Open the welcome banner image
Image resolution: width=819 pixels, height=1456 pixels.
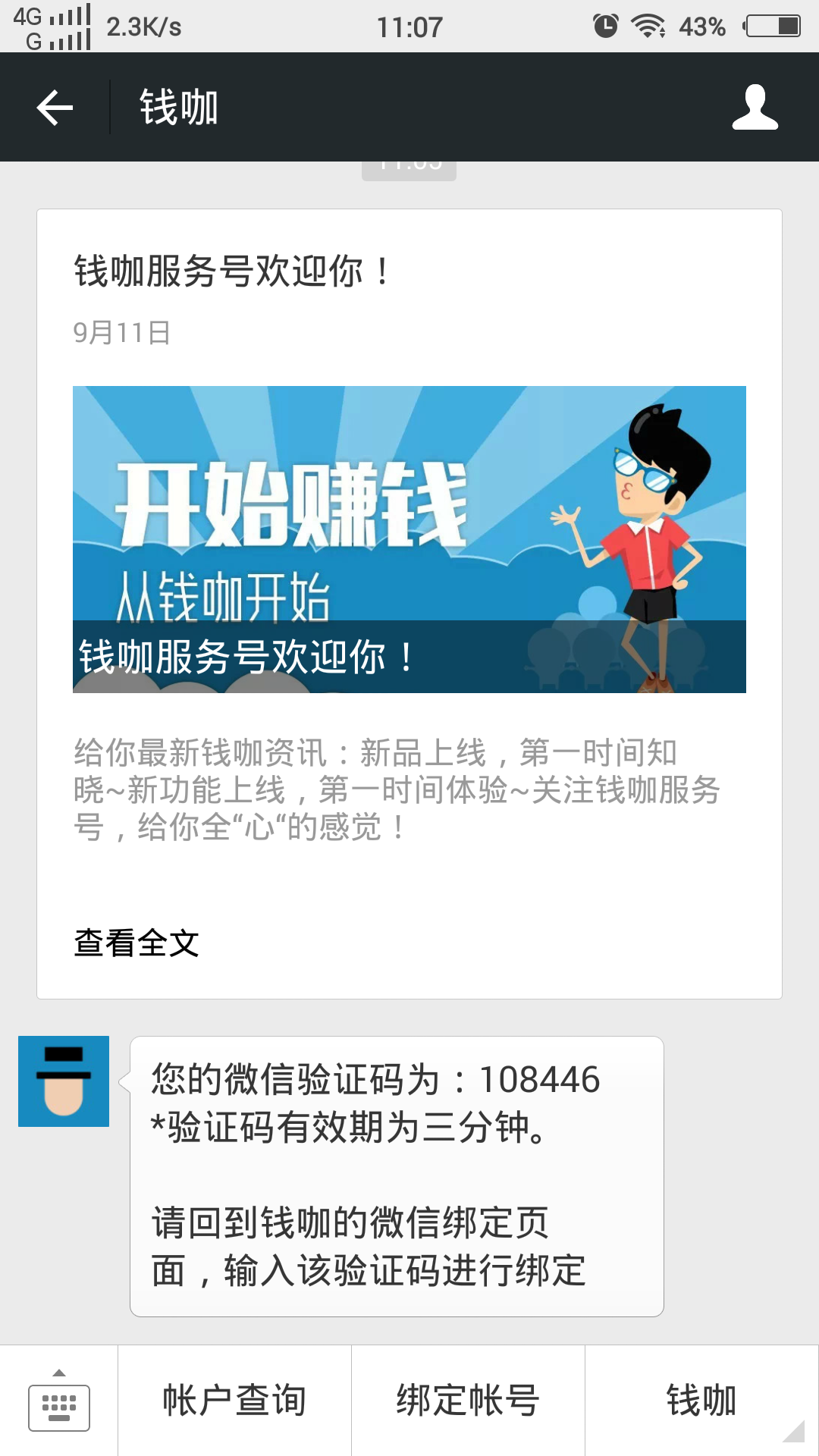click(409, 538)
